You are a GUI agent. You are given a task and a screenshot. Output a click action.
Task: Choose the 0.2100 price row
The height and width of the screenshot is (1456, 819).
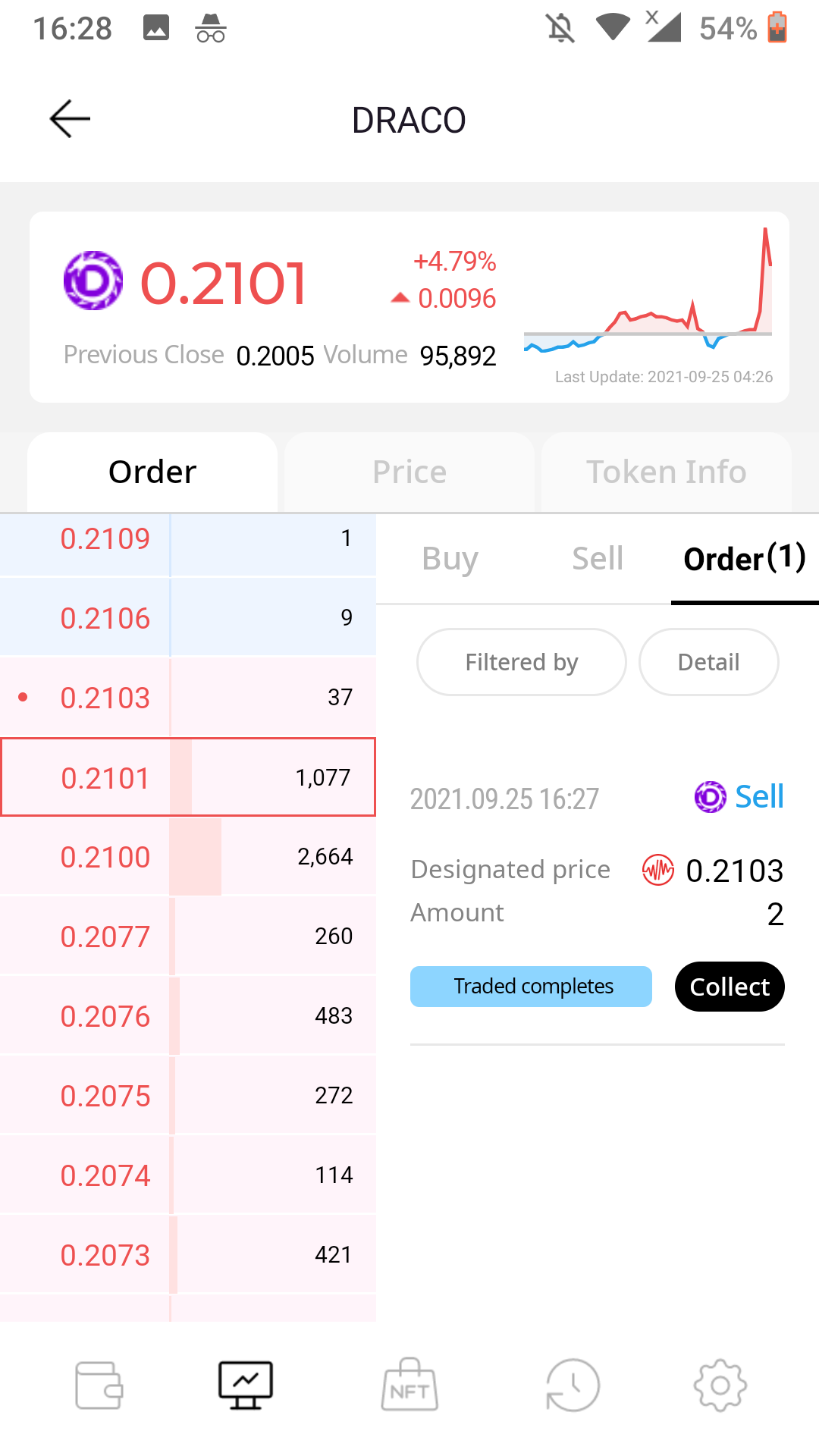pos(187,857)
